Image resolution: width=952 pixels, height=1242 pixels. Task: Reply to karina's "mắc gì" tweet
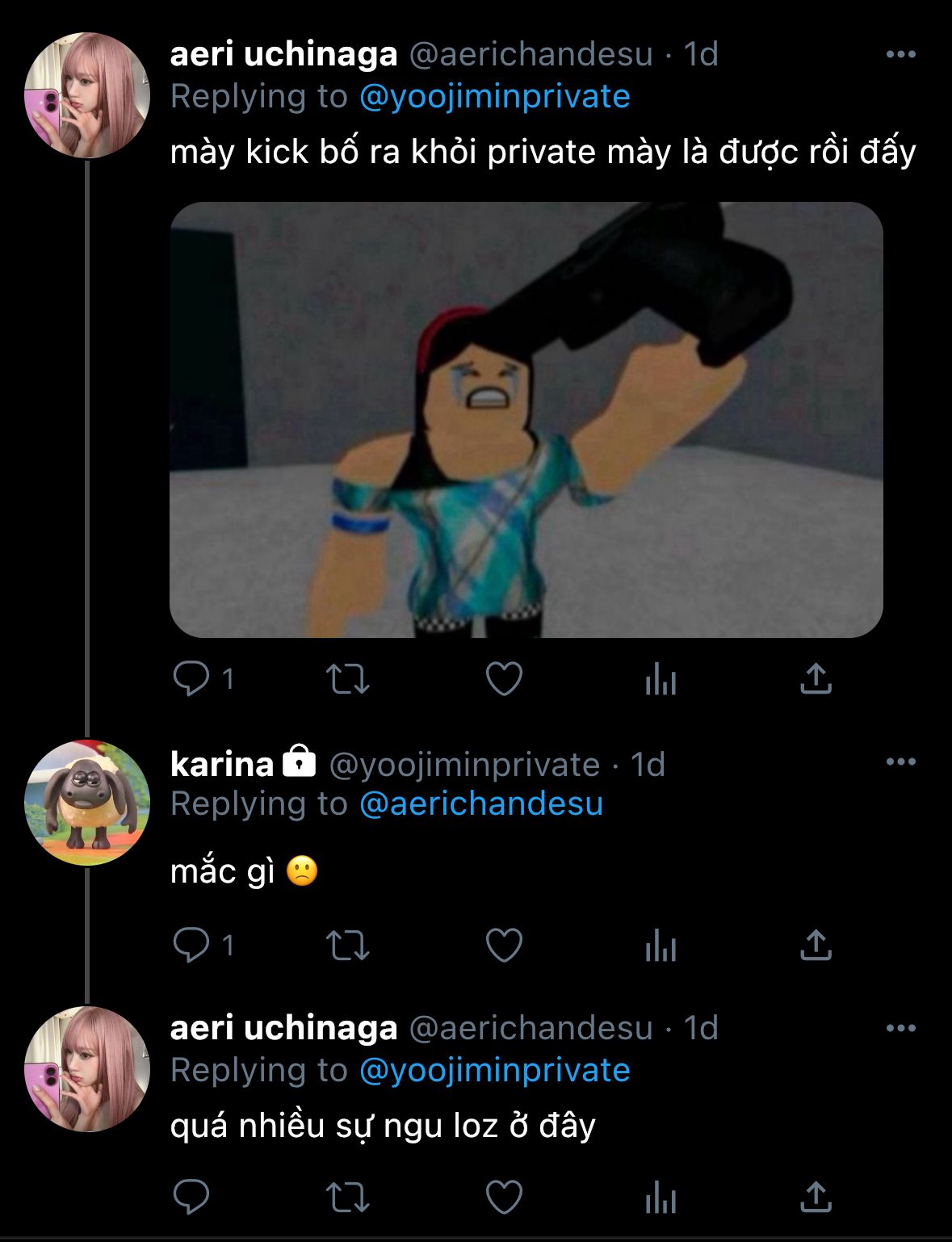[191, 944]
